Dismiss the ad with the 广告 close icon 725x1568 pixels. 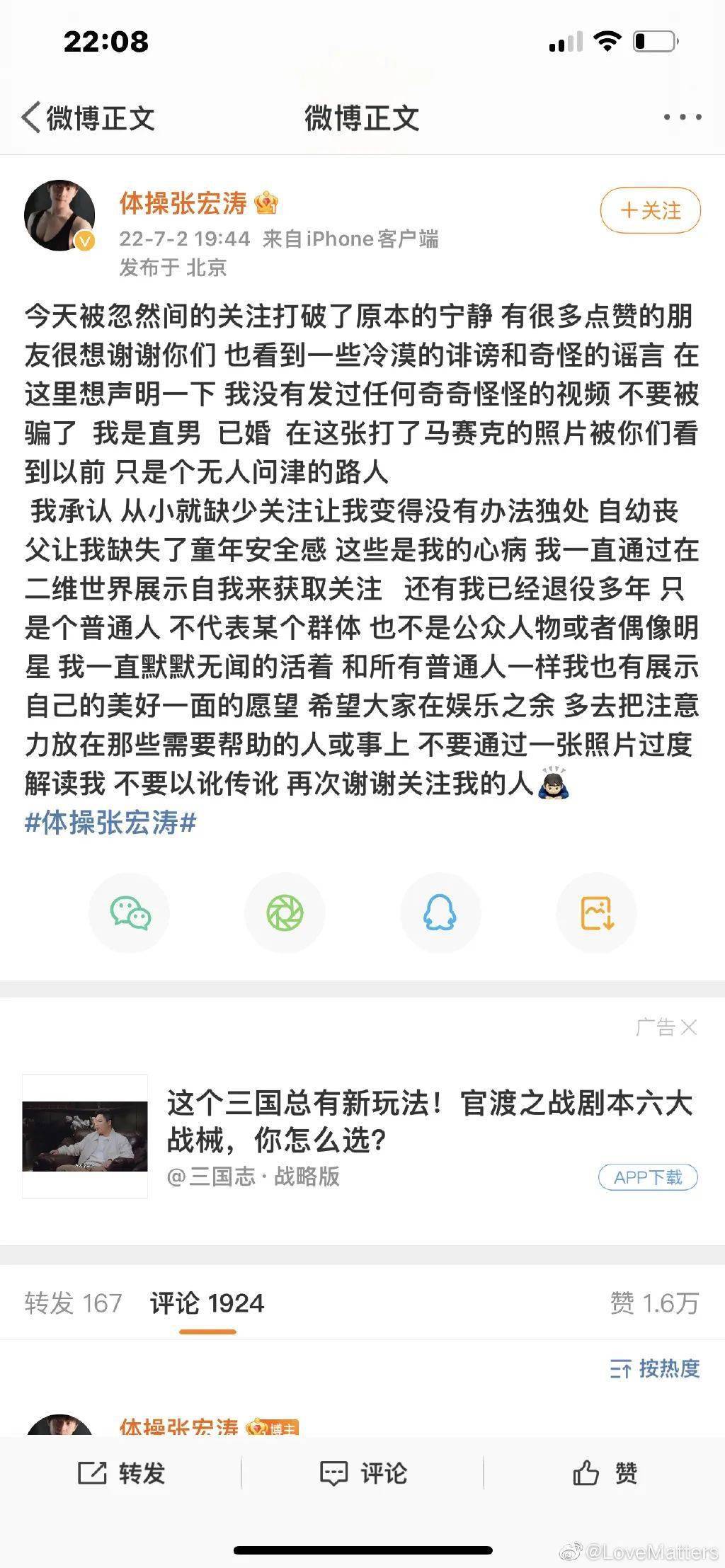point(688,1027)
